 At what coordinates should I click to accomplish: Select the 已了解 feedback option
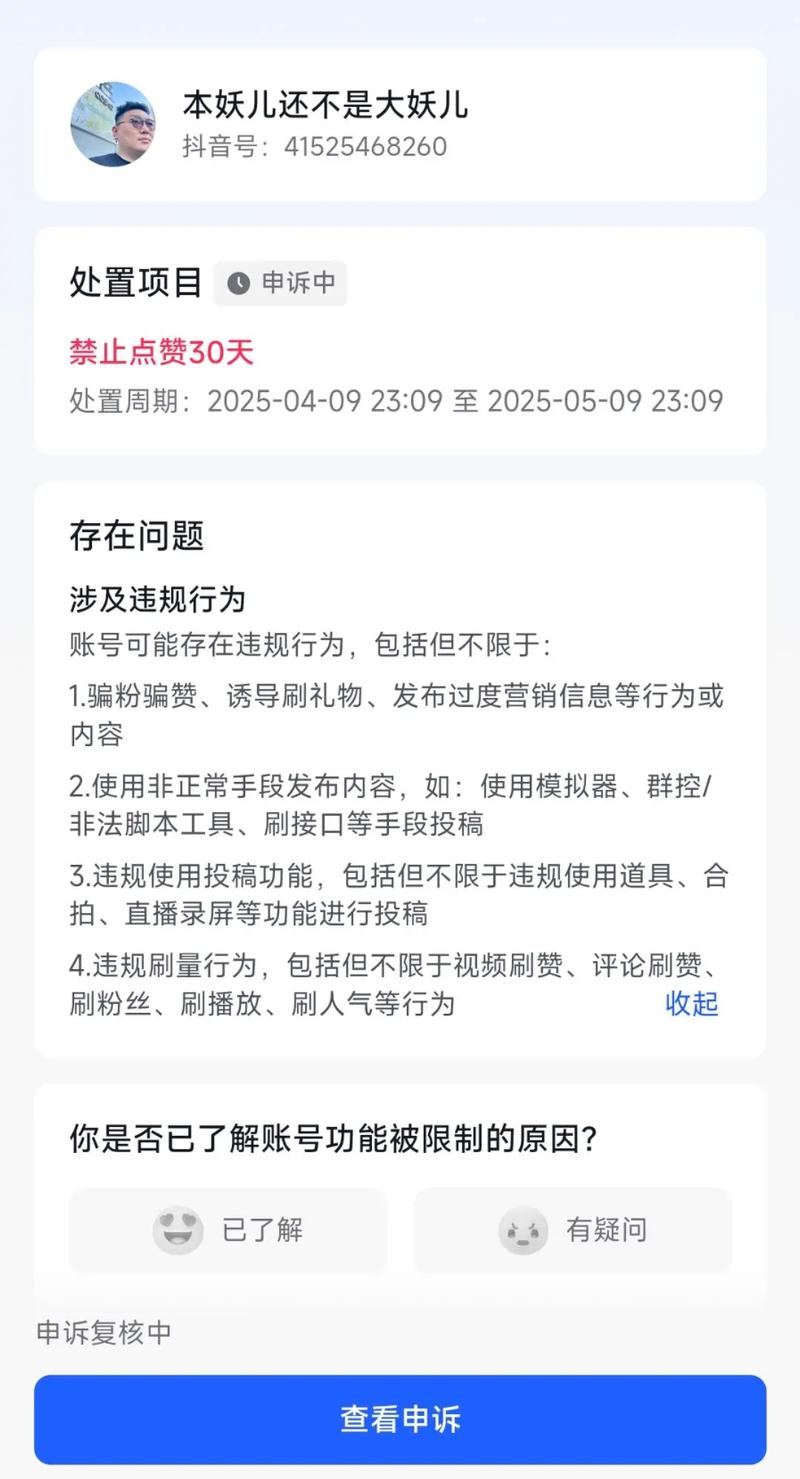(x=228, y=1231)
